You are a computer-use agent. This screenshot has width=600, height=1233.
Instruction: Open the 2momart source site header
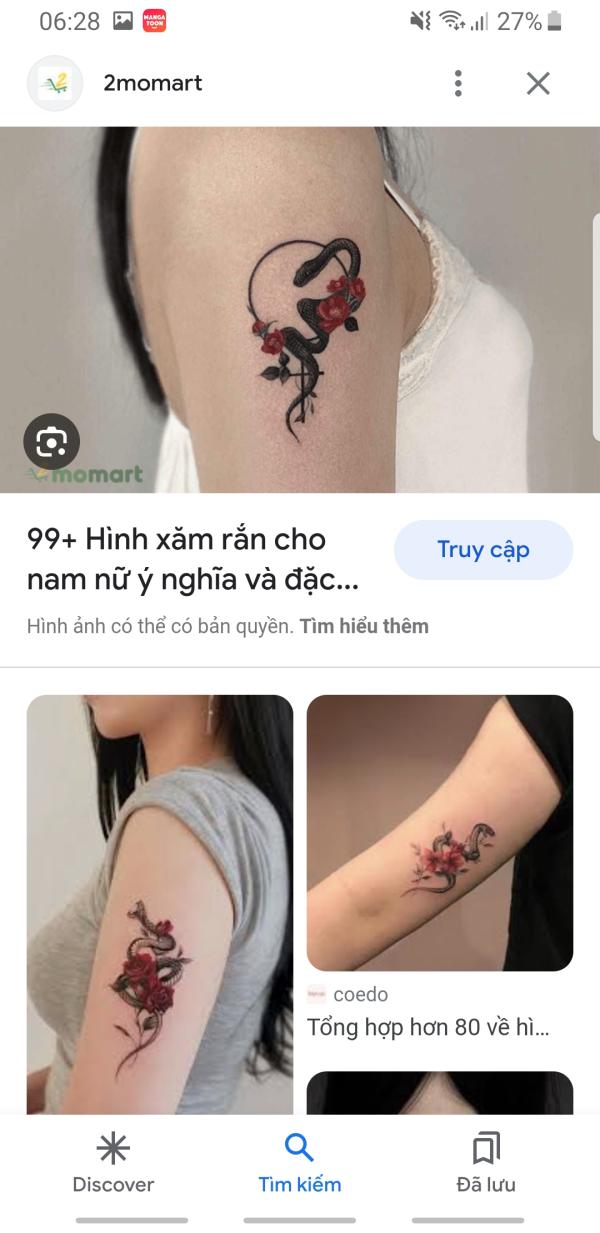click(152, 83)
